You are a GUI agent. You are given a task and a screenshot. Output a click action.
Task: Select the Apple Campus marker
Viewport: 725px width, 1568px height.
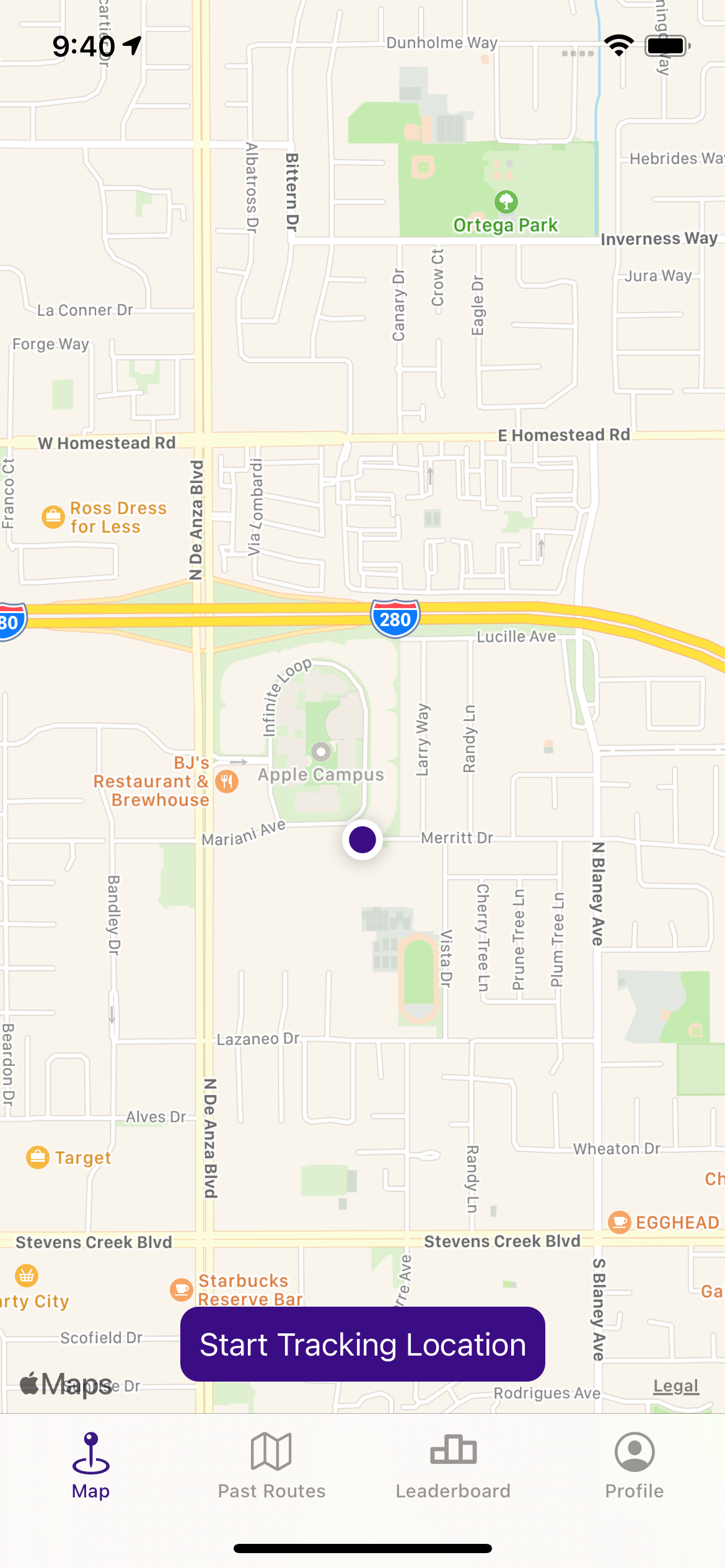click(320, 752)
